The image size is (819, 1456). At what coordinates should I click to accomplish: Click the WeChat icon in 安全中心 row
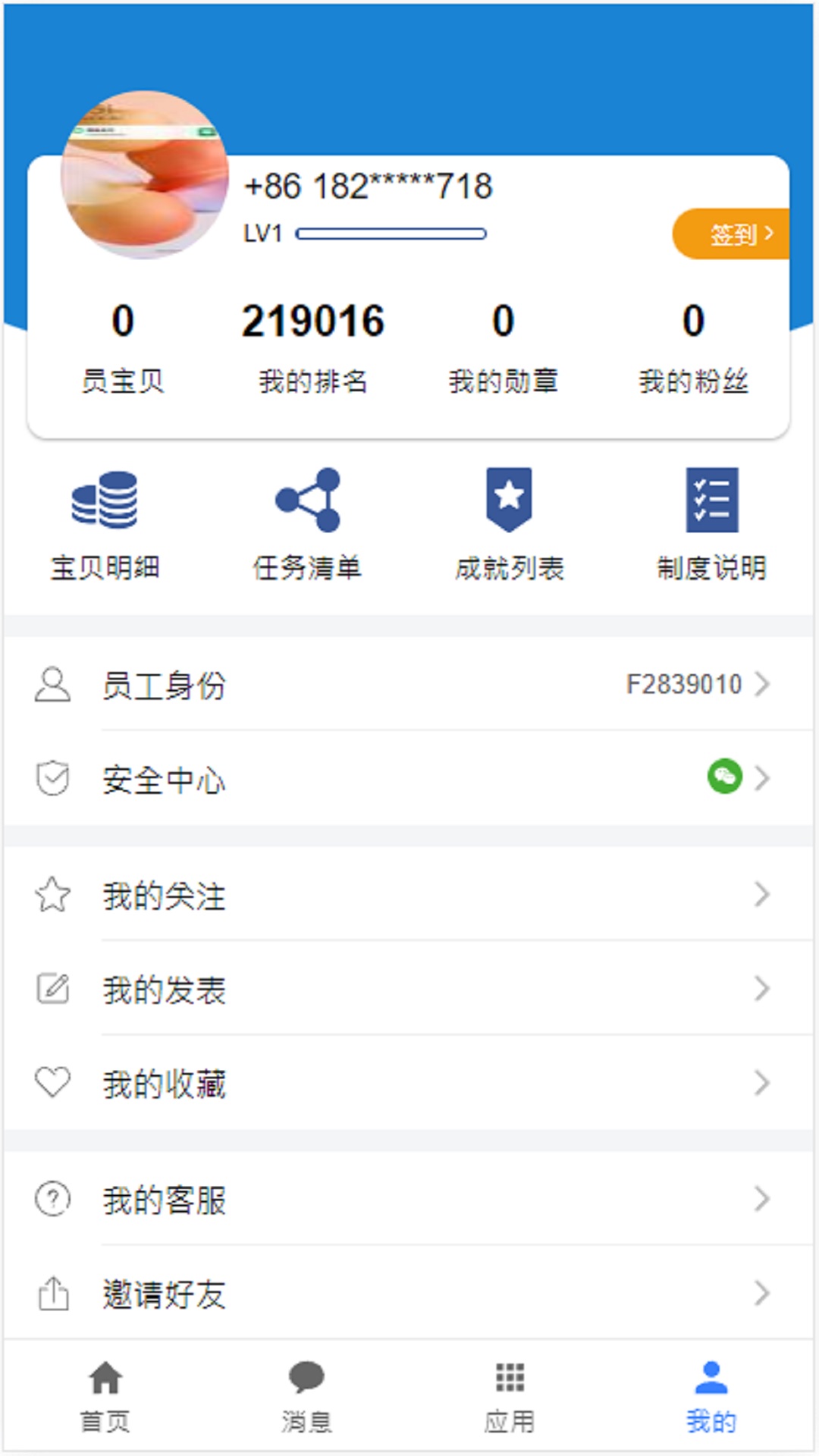[x=724, y=777]
